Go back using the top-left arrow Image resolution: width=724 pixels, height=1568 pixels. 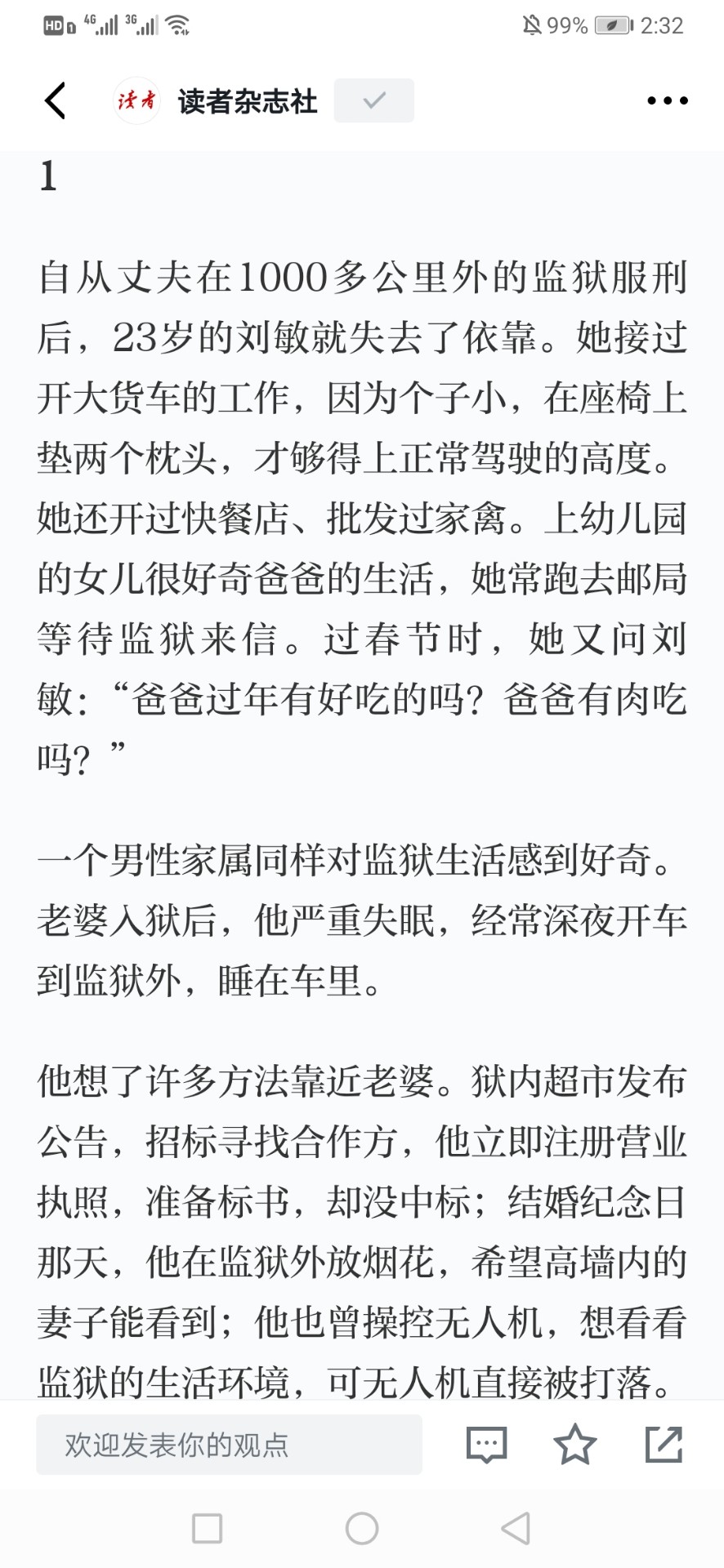click(55, 100)
